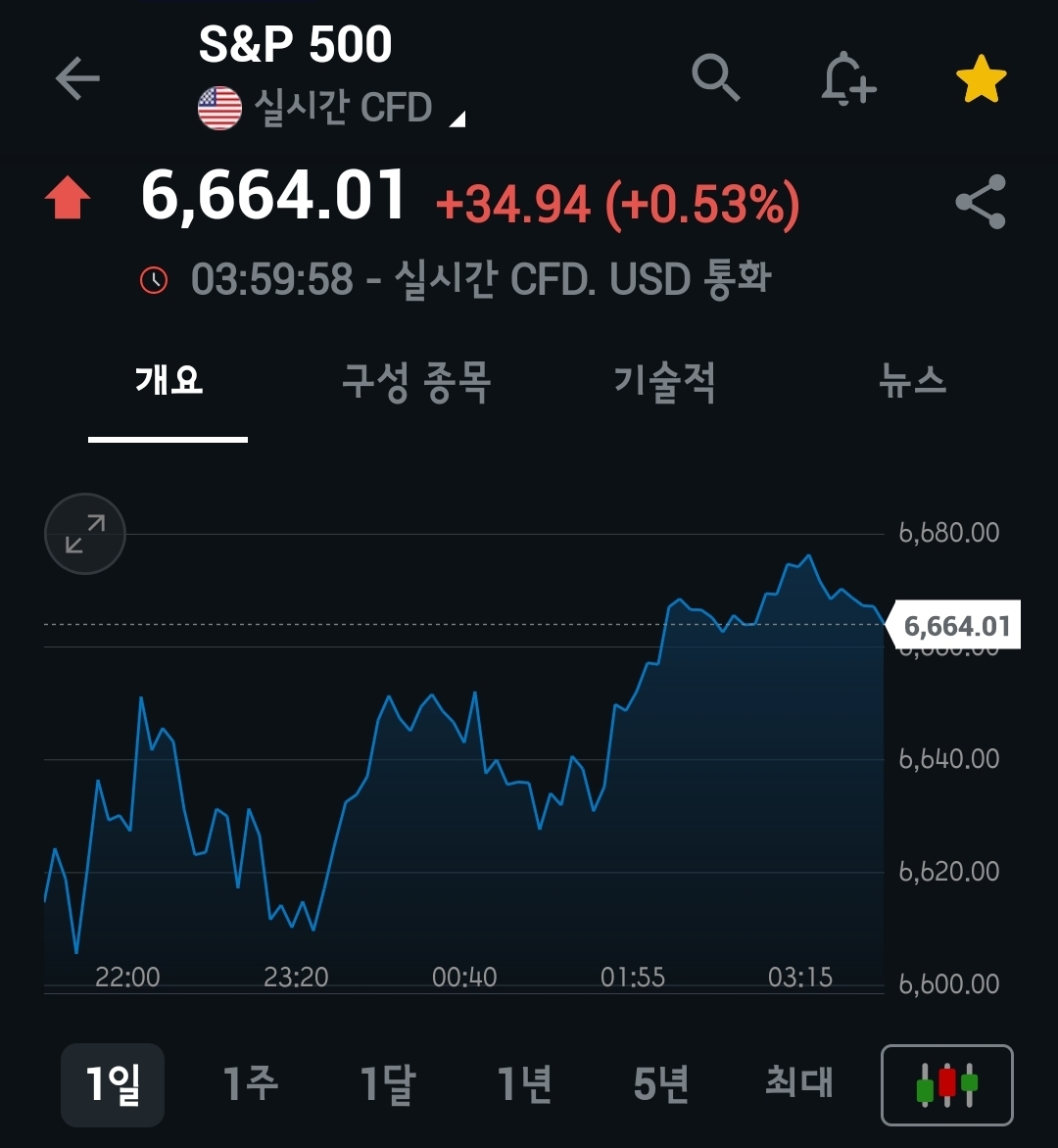Remove S&P 500 from favorites star
The width and height of the screenshot is (1058, 1148).
(x=981, y=80)
